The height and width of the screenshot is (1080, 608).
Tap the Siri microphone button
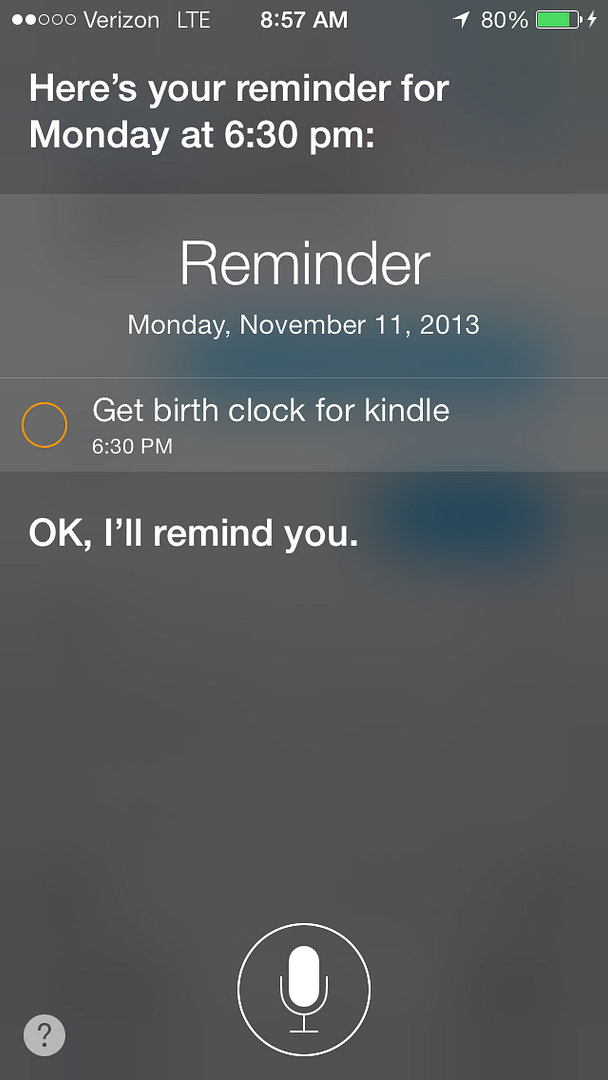tap(304, 990)
